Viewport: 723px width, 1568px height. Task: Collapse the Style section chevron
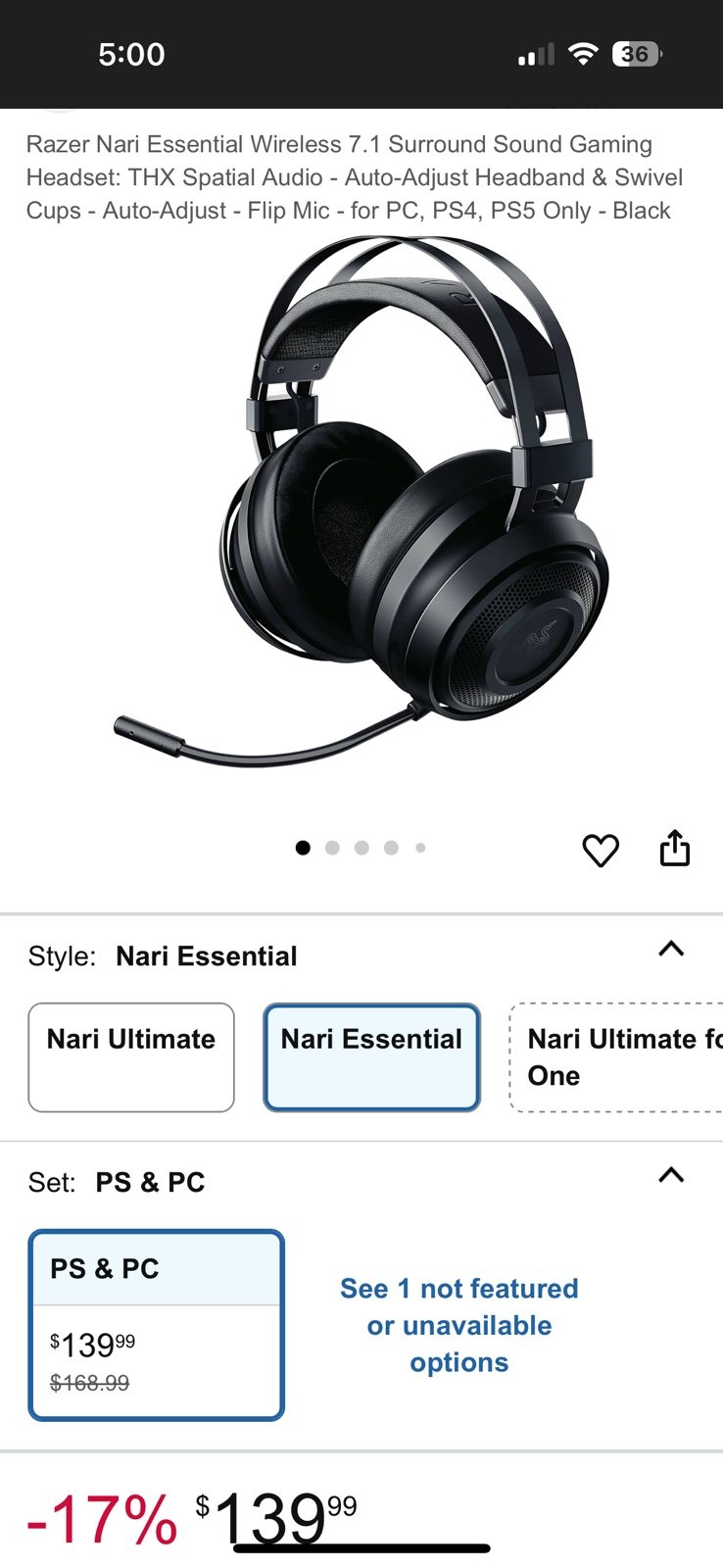pos(671,949)
